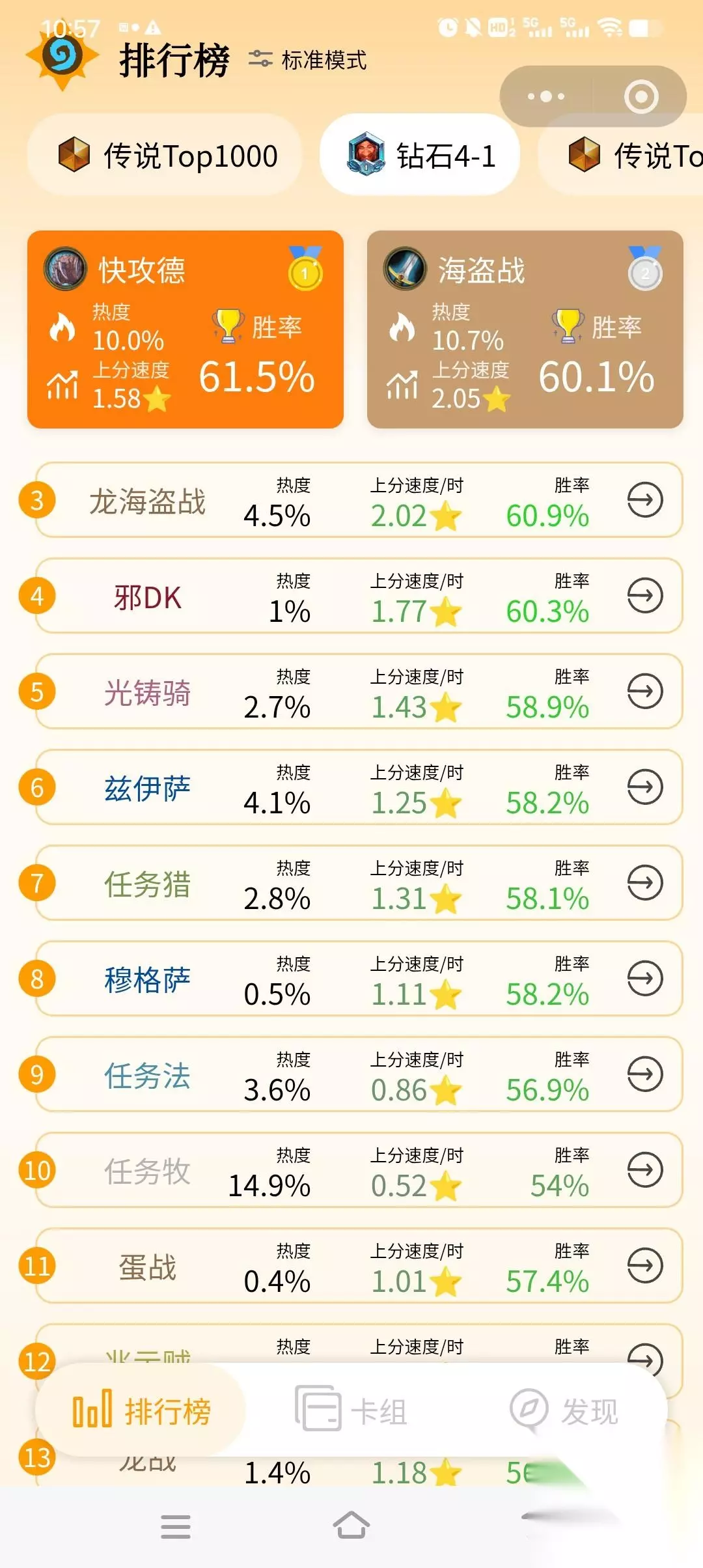Select the 钻石4-1 rank tab
Image resolution: width=703 pixels, height=1568 pixels.
[x=420, y=155]
